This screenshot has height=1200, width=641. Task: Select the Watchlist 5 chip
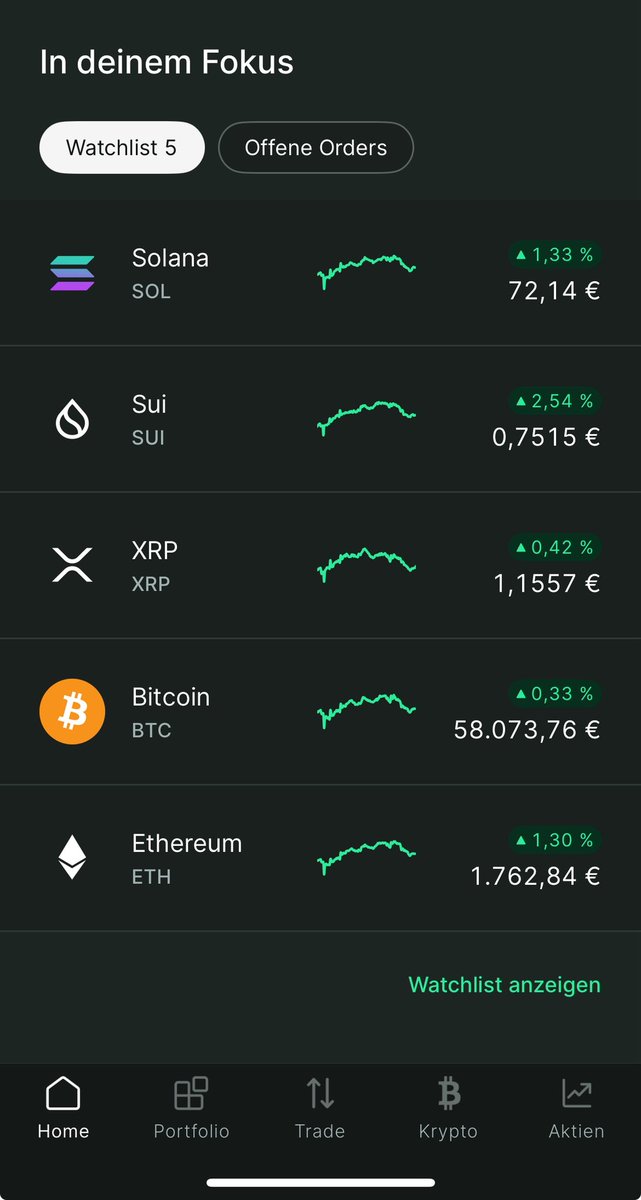(121, 148)
